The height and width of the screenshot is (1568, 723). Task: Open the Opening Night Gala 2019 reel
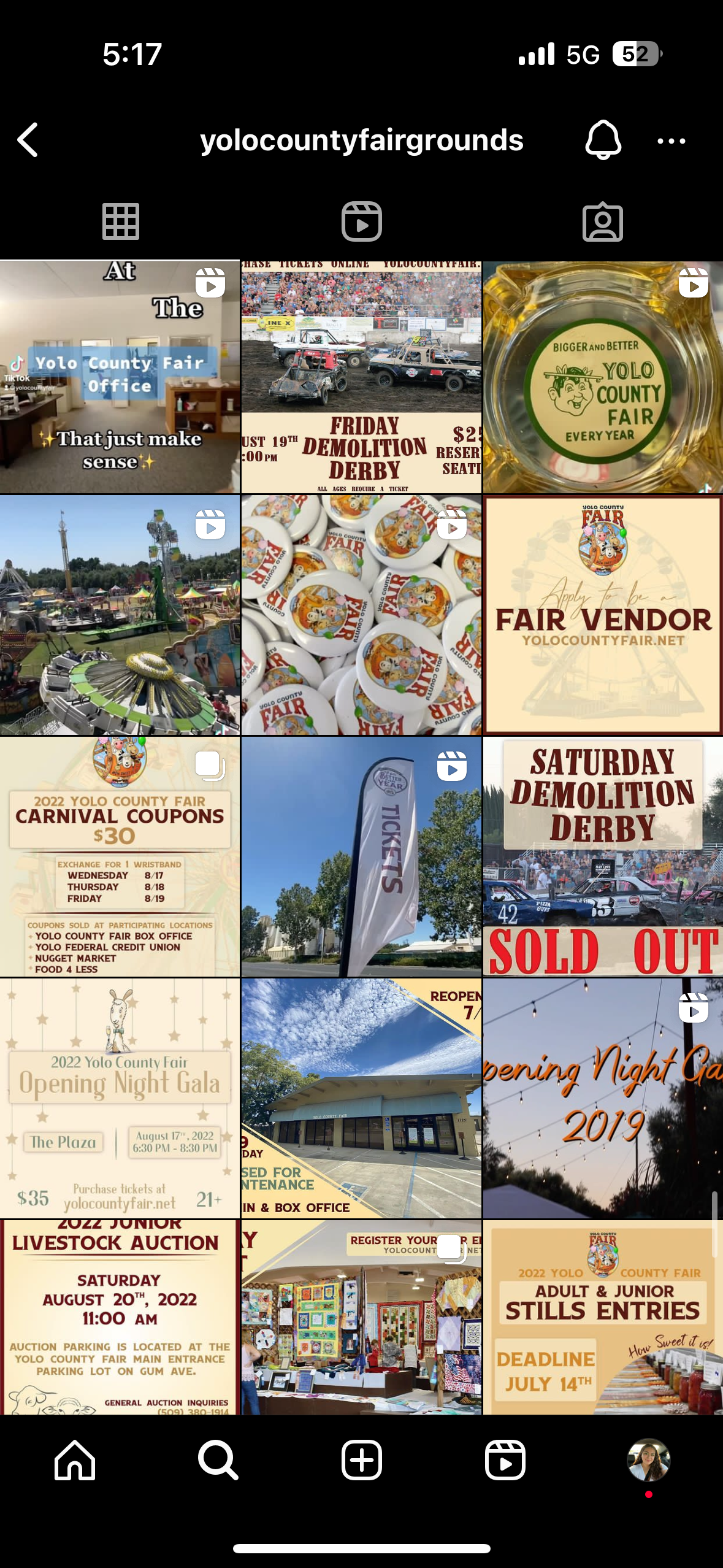click(603, 1098)
